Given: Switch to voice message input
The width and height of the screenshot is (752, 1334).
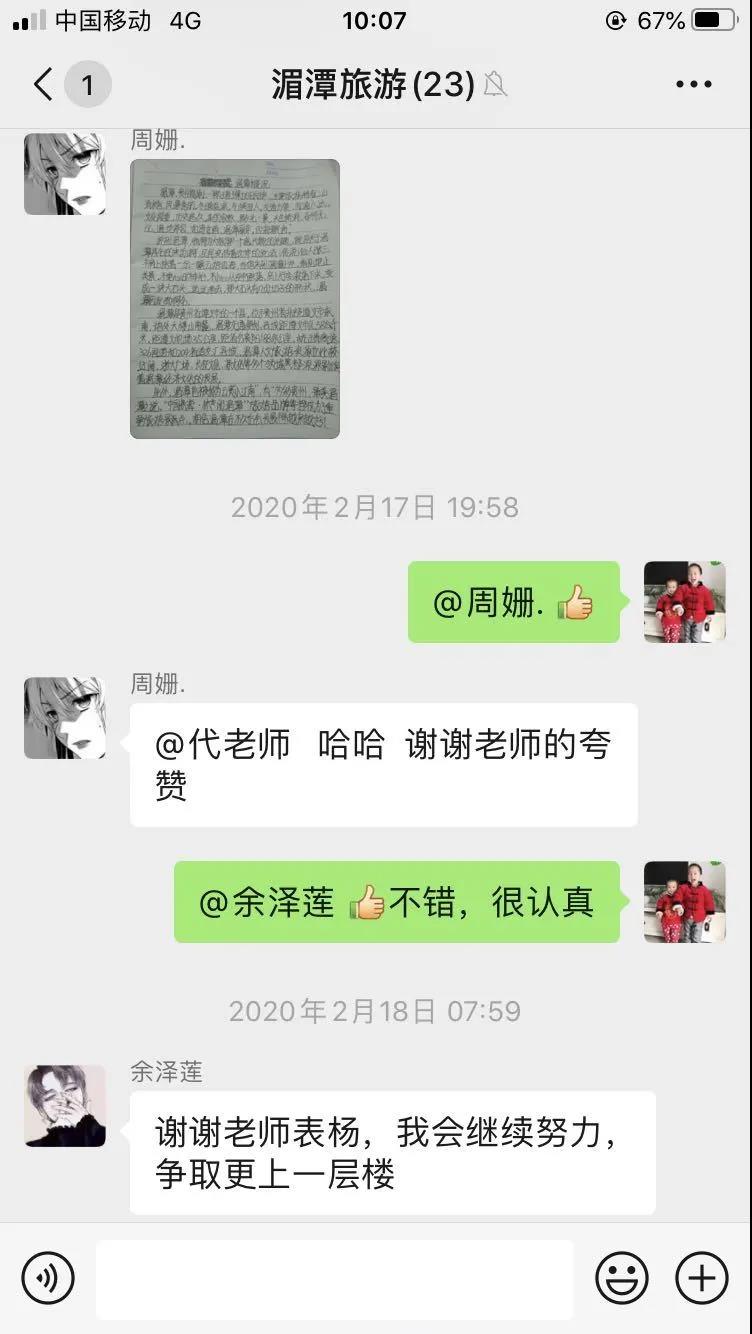Looking at the screenshot, I should [48, 1278].
